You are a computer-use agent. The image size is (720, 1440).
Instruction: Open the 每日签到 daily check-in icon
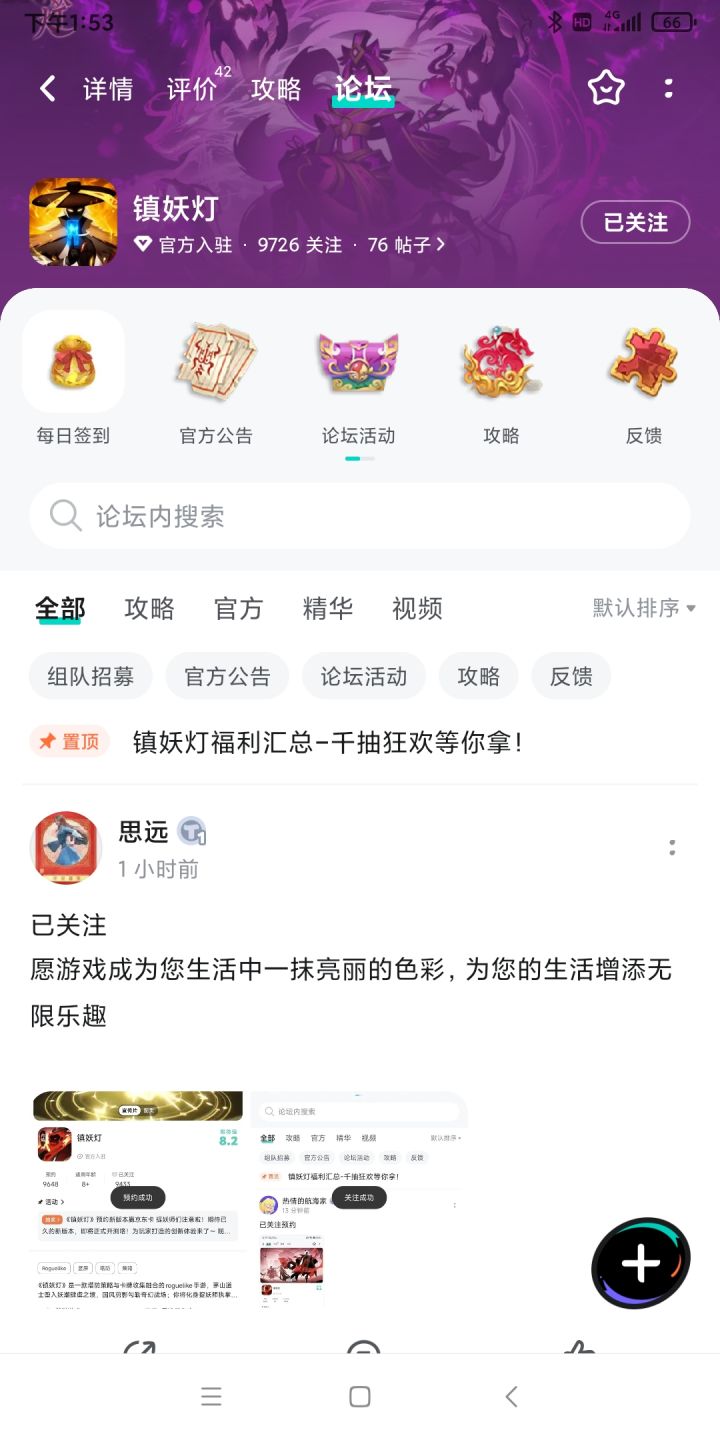tap(73, 362)
